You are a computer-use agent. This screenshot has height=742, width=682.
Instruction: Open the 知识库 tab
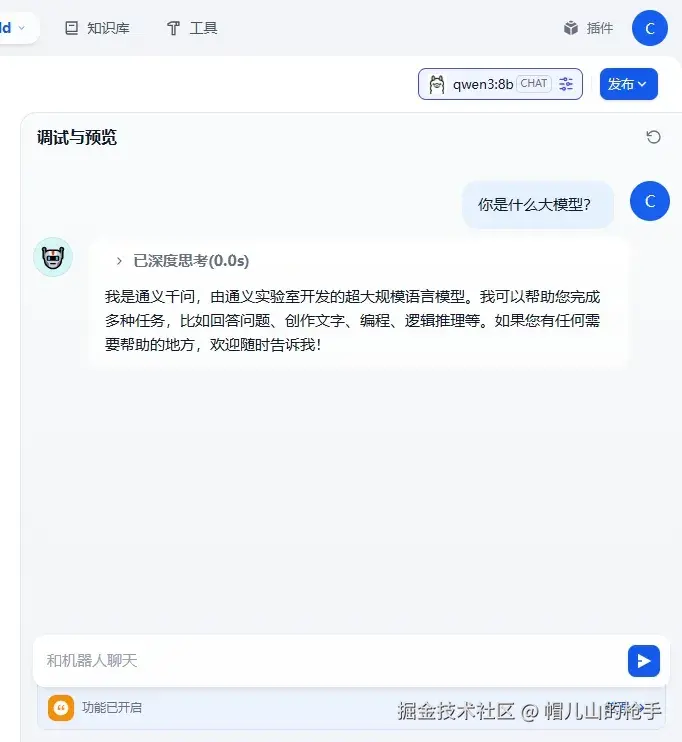point(97,28)
